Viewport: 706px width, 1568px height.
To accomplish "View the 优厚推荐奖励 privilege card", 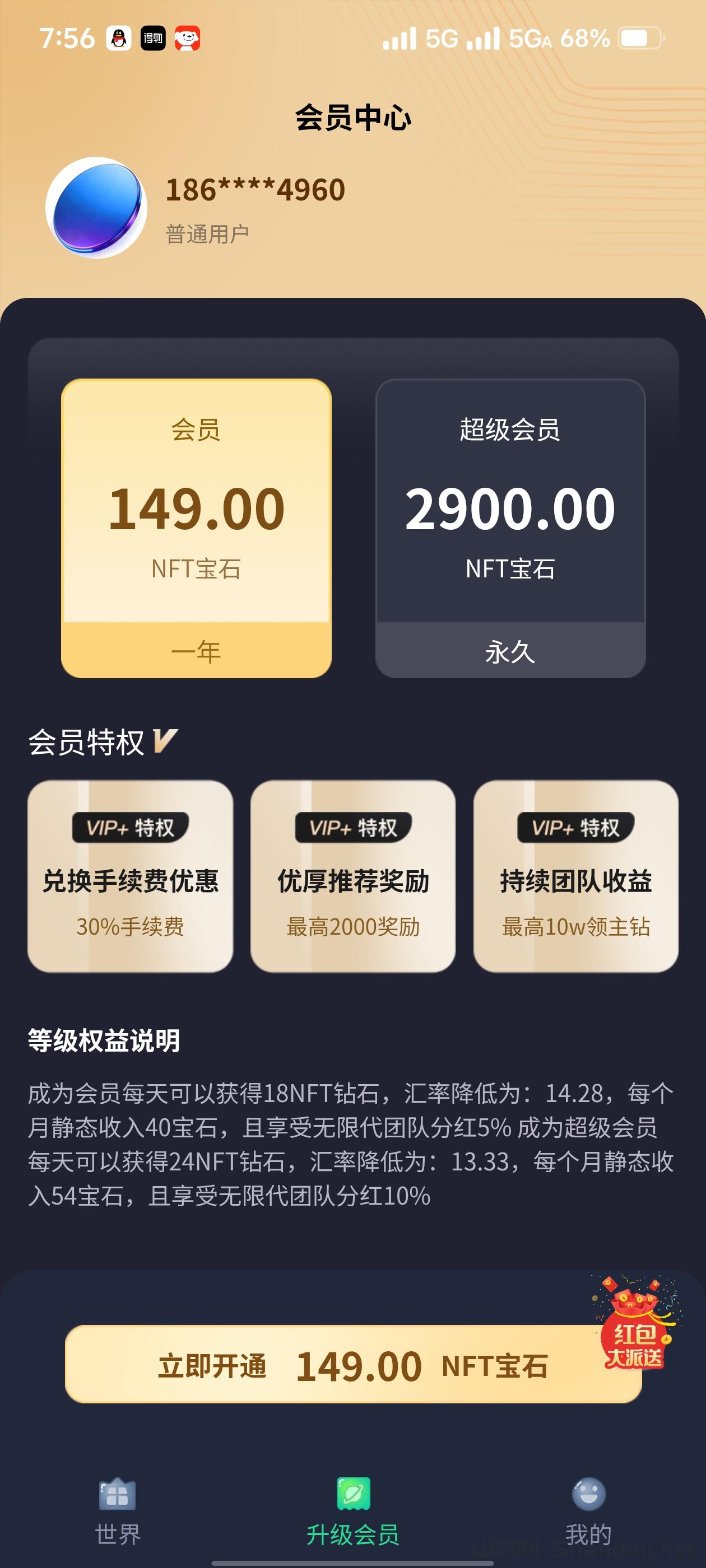I will pyautogui.click(x=352, y=876).
